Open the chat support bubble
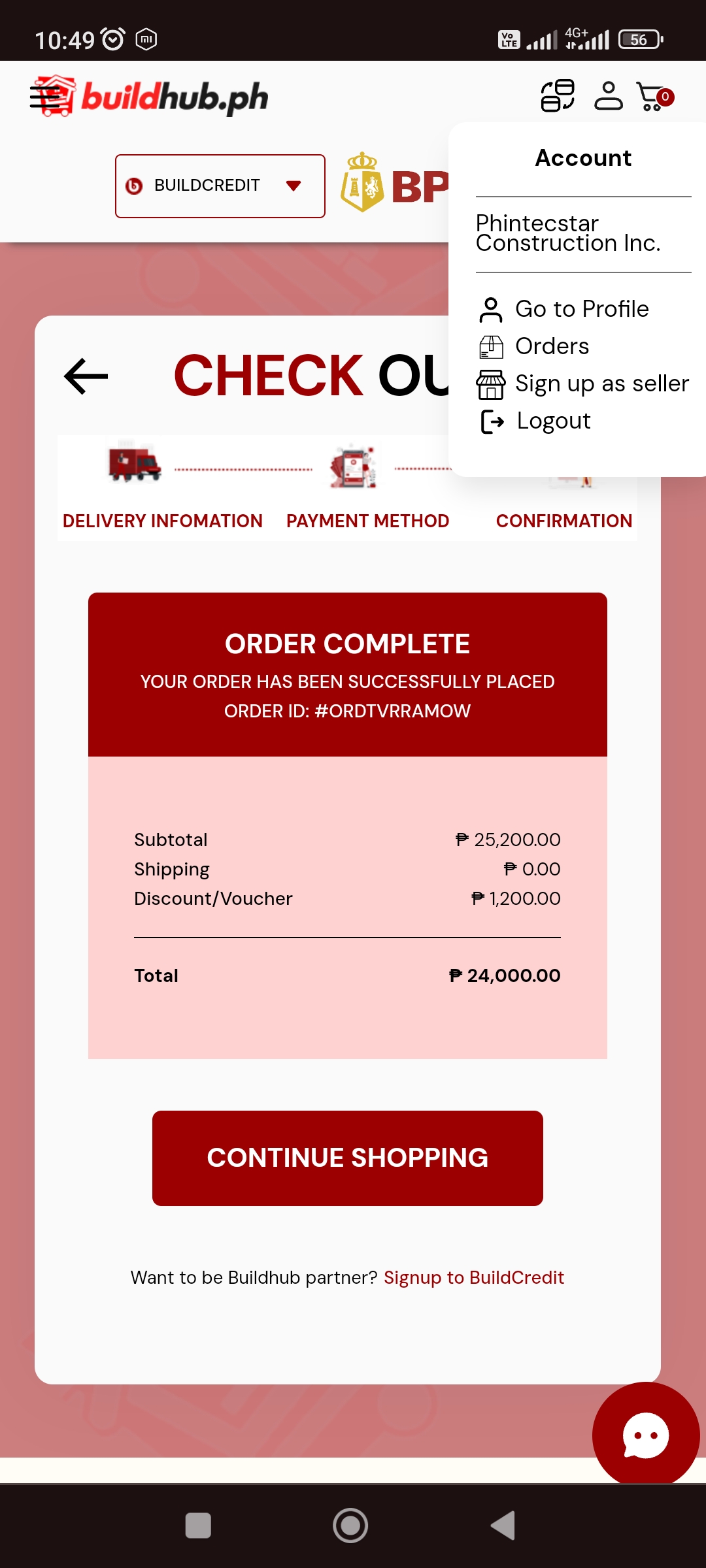This screenshot has width=706, height=1568. (x=645, y=1435)
